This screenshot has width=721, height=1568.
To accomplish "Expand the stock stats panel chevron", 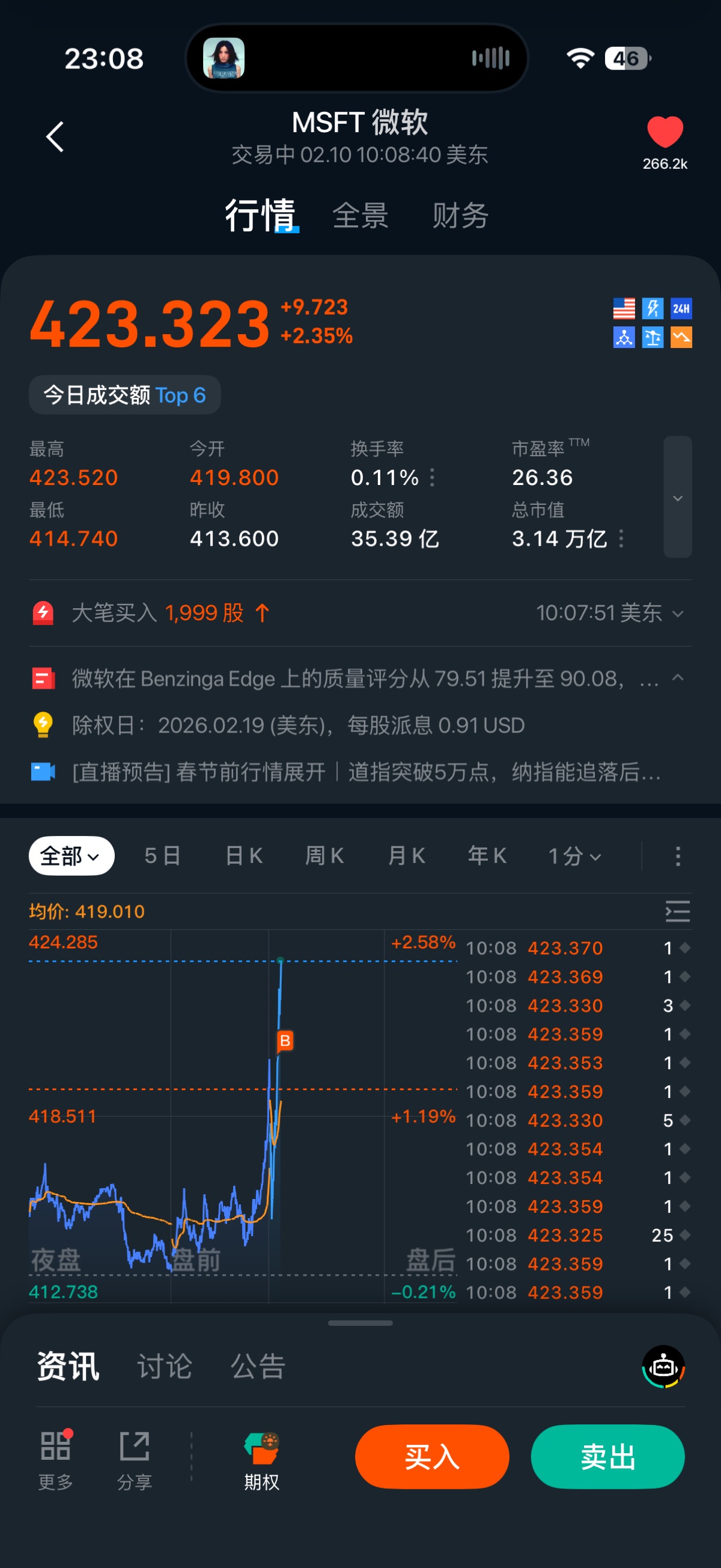I will pyautogui.click(x=677, y=497).
